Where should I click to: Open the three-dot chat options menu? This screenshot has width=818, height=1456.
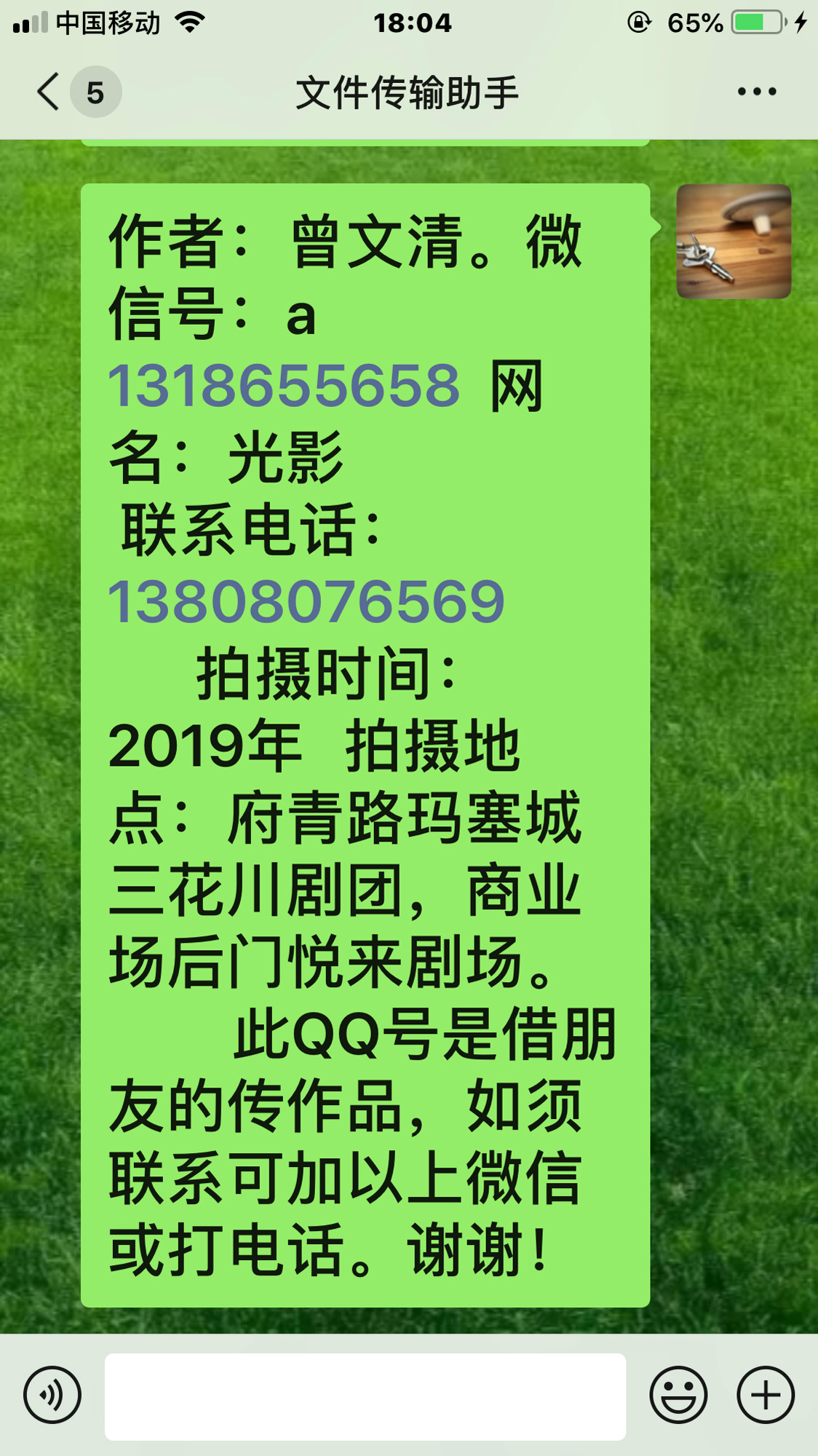point(756,92)
